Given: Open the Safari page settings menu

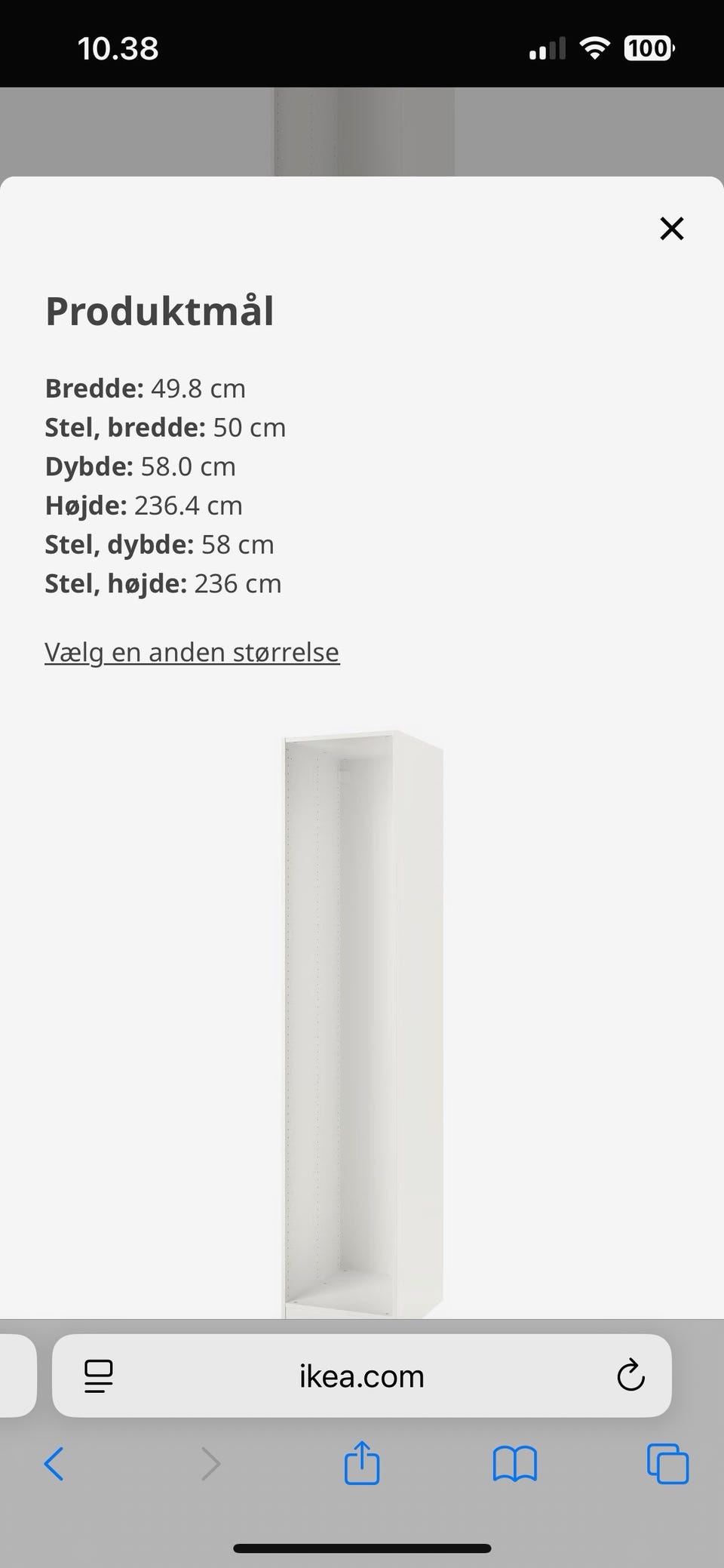Looking at the screenshot, I should (98, 1376).
